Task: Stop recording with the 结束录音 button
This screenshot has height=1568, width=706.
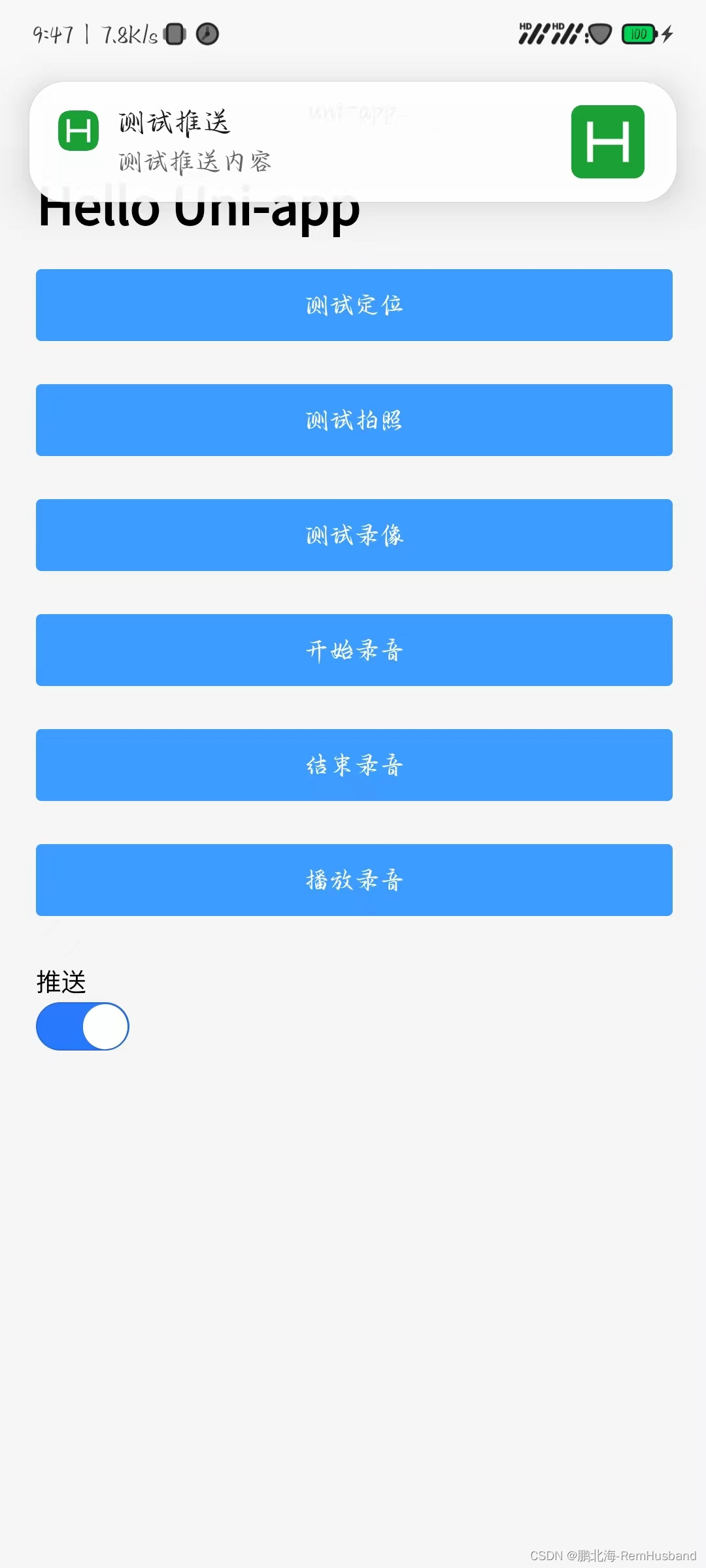Action: pos(353,764)
